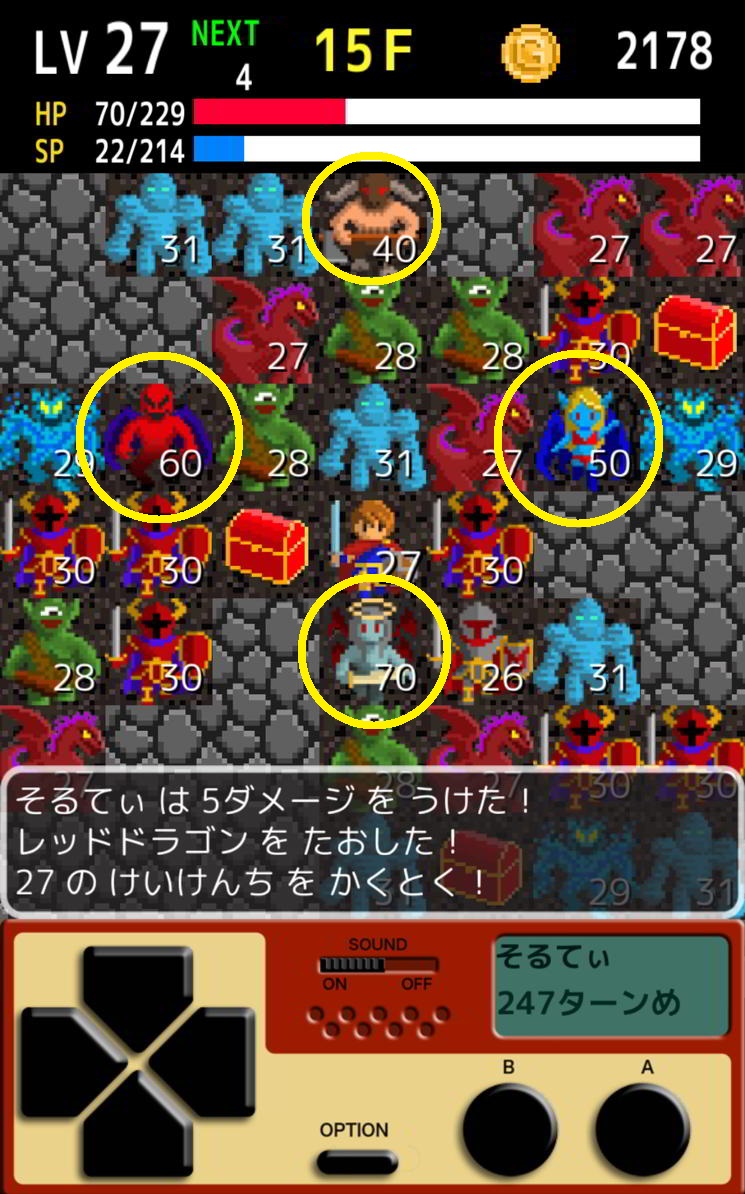Open the OPTION menu button
This screenshot has width=745, height=1194.
point(356,1162)
